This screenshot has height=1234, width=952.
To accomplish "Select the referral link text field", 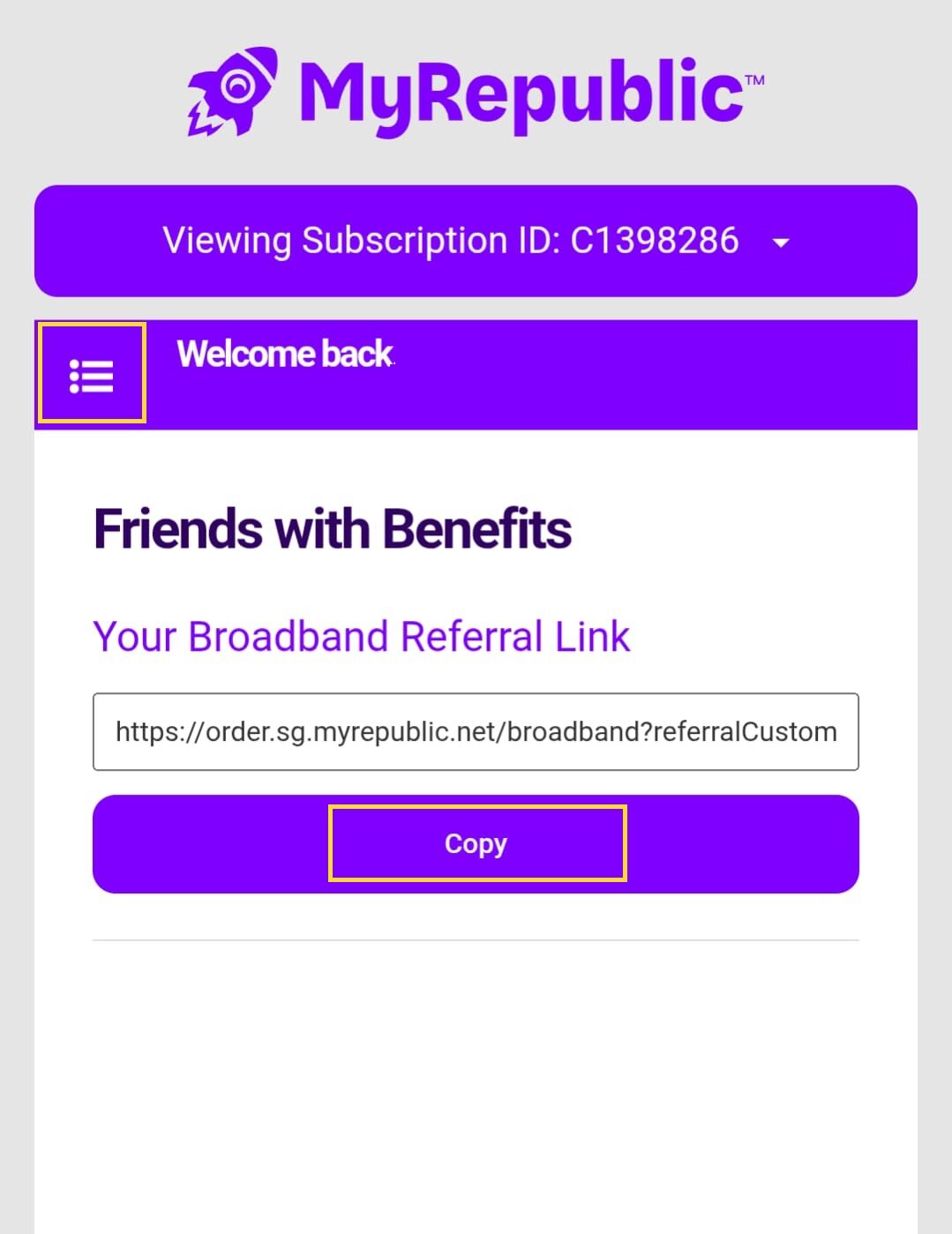I will coord(476,731).
